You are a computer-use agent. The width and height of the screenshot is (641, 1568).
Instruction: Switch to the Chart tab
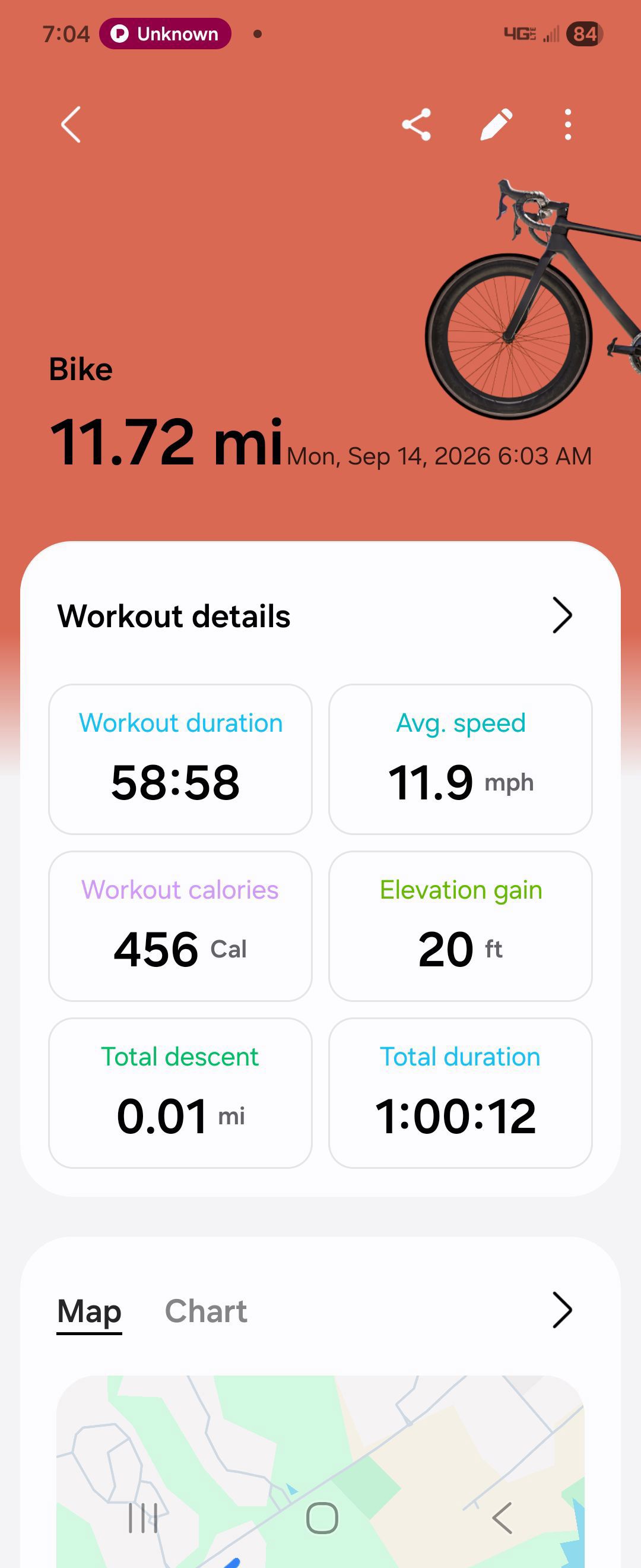205,1310
